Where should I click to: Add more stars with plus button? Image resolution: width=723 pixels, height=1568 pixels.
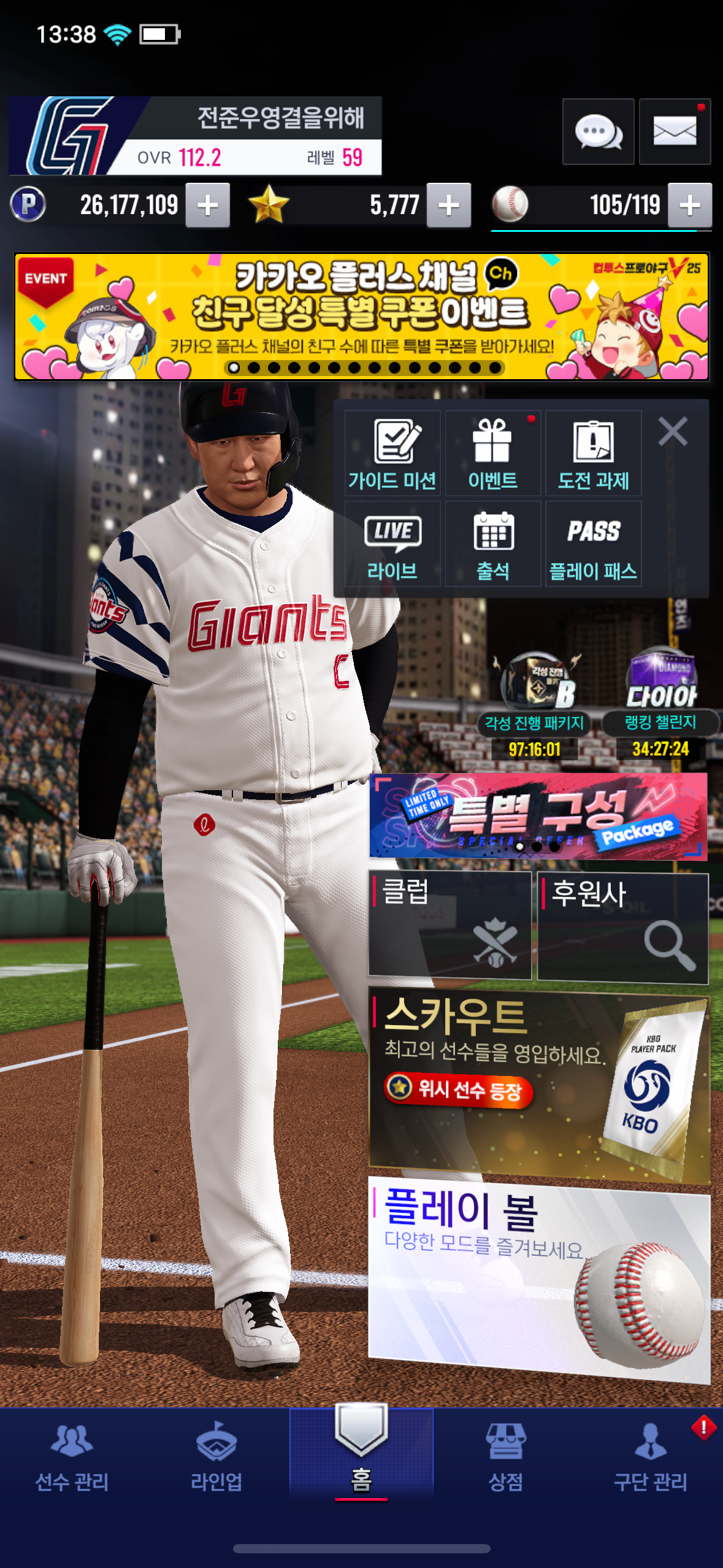[x=448, y=206]
